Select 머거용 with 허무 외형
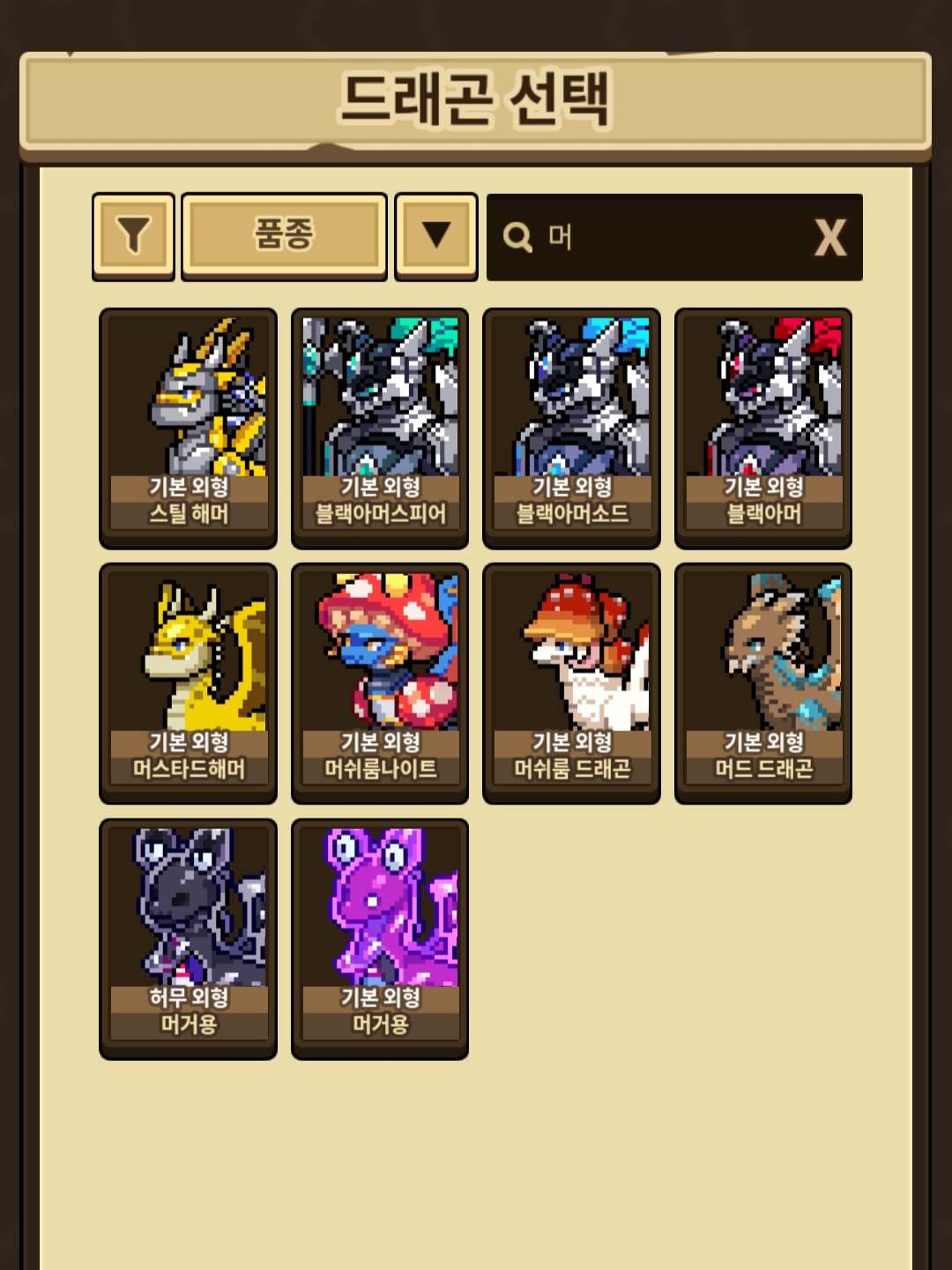Viewport: 952px width, 1270px height. 188,938
